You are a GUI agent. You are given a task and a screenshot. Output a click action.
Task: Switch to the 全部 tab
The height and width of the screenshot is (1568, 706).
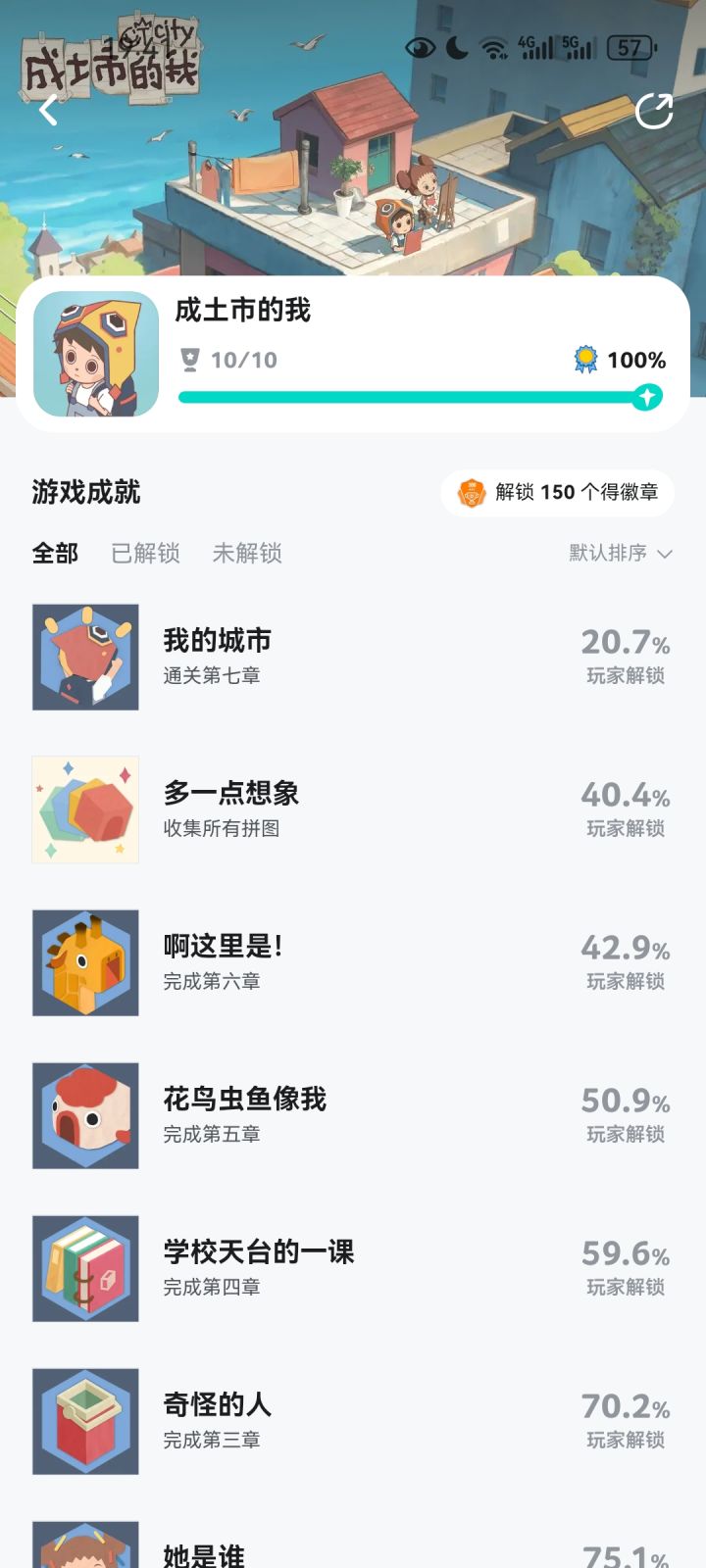(x=55, y=554)
